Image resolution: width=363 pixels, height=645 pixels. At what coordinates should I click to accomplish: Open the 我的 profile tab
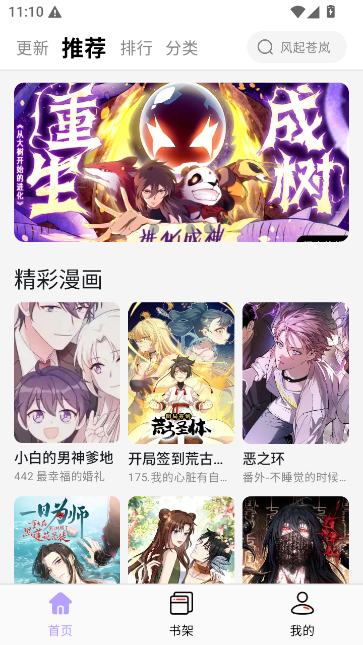[x=302, y=614]
